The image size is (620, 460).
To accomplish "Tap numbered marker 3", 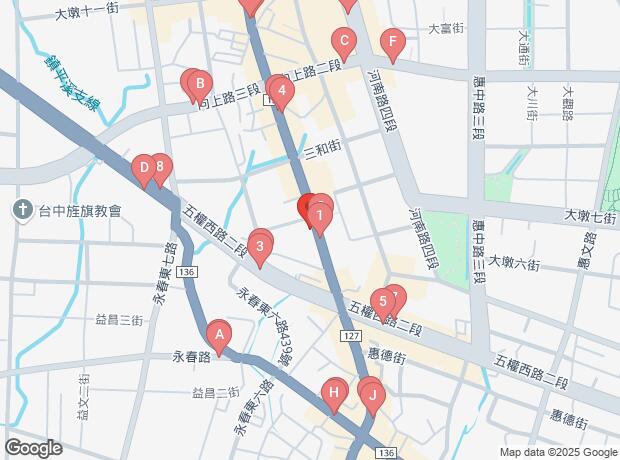I will click(260, 245).
